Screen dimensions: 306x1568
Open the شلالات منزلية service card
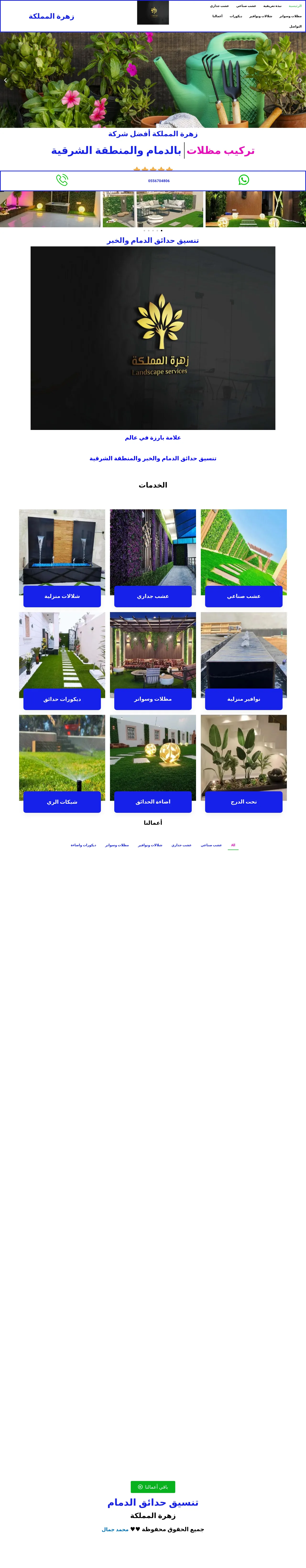[62, 596]
